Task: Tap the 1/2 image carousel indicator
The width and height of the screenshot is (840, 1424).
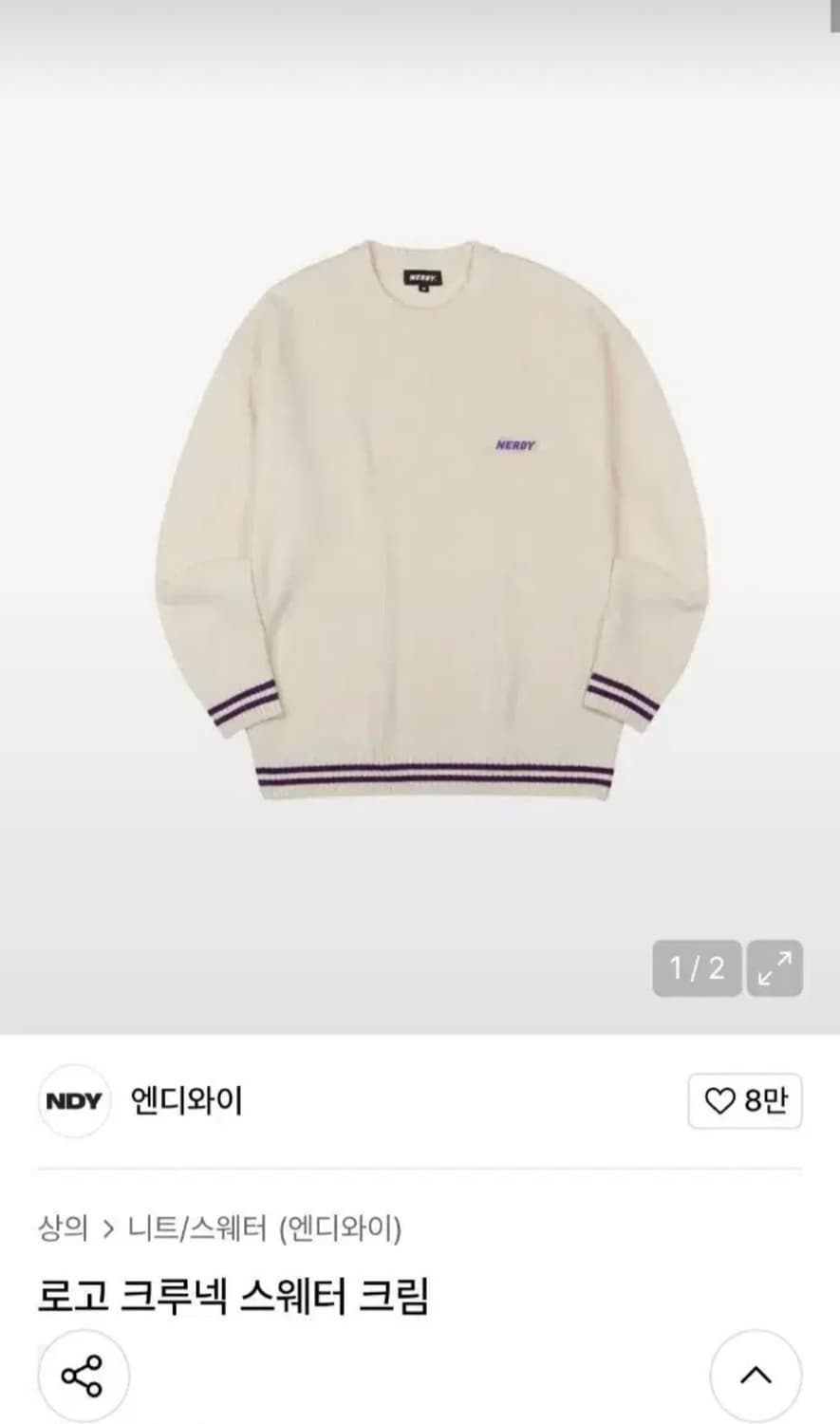Action: (697, 967)
